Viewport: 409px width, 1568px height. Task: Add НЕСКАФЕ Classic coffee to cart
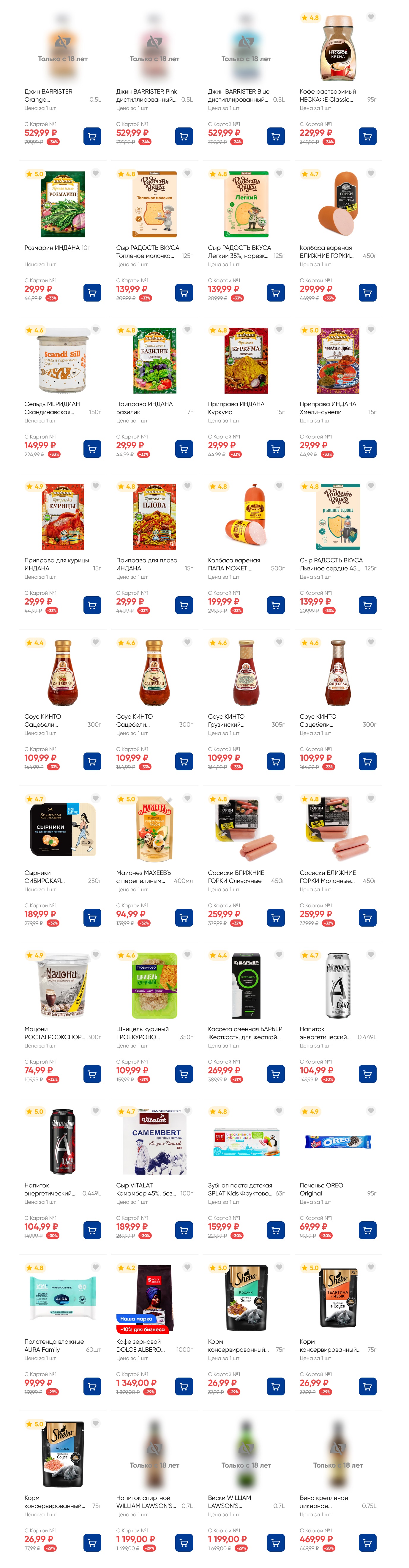coord(367,136)
